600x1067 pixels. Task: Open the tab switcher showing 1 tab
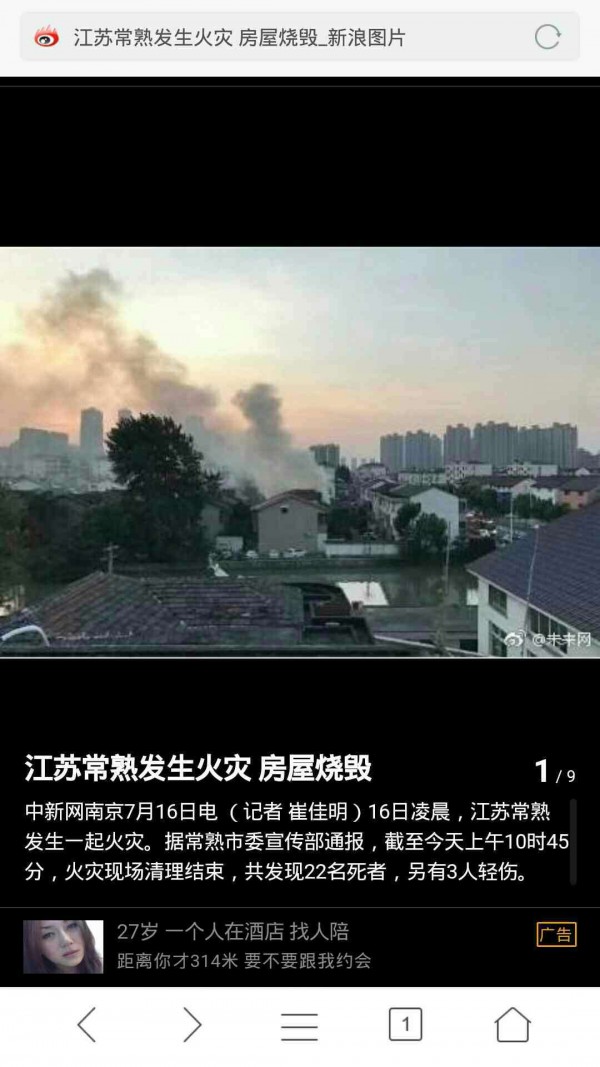405,1025
